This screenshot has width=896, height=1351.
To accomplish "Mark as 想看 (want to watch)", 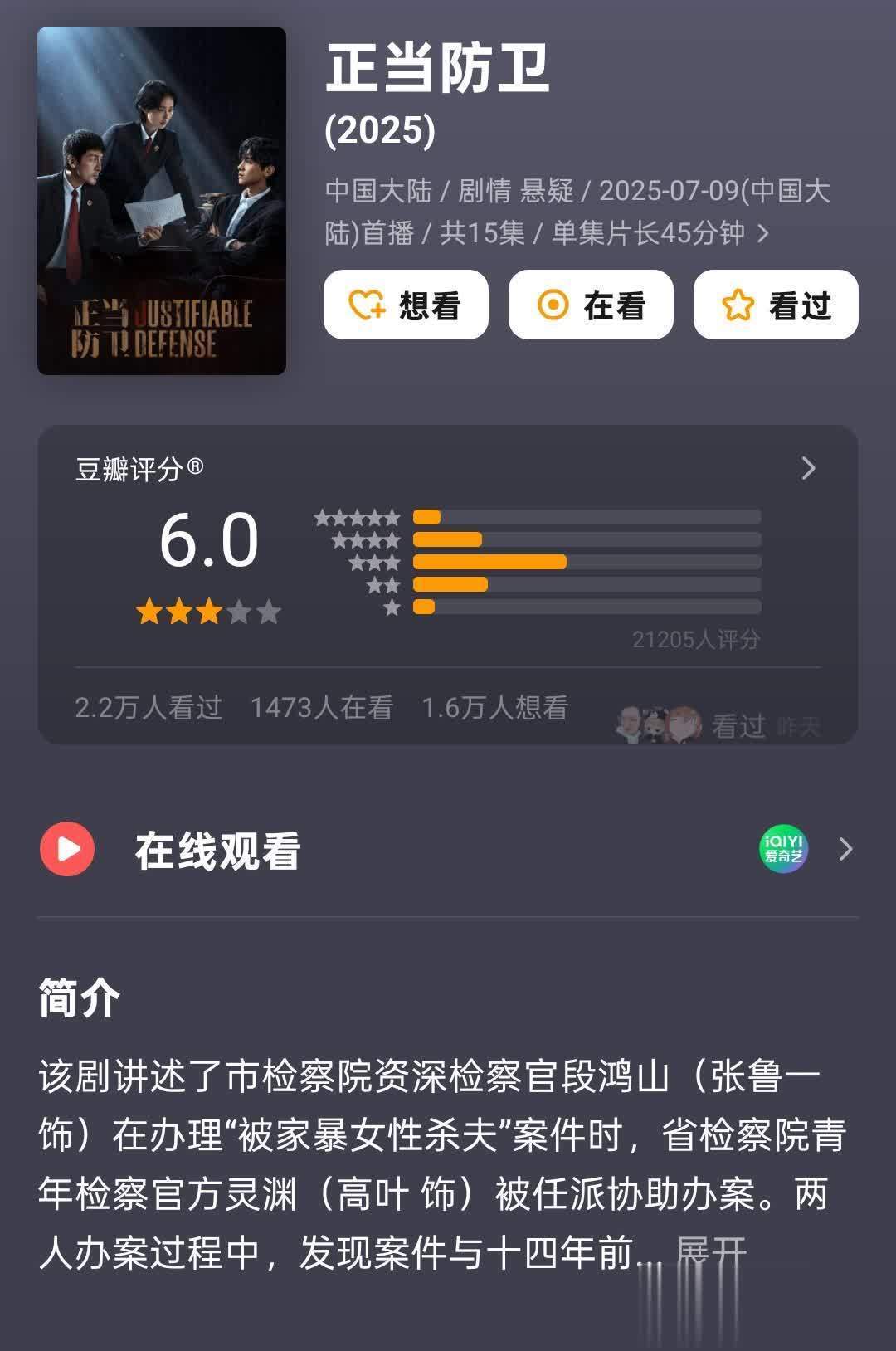I will coord(406,305).
